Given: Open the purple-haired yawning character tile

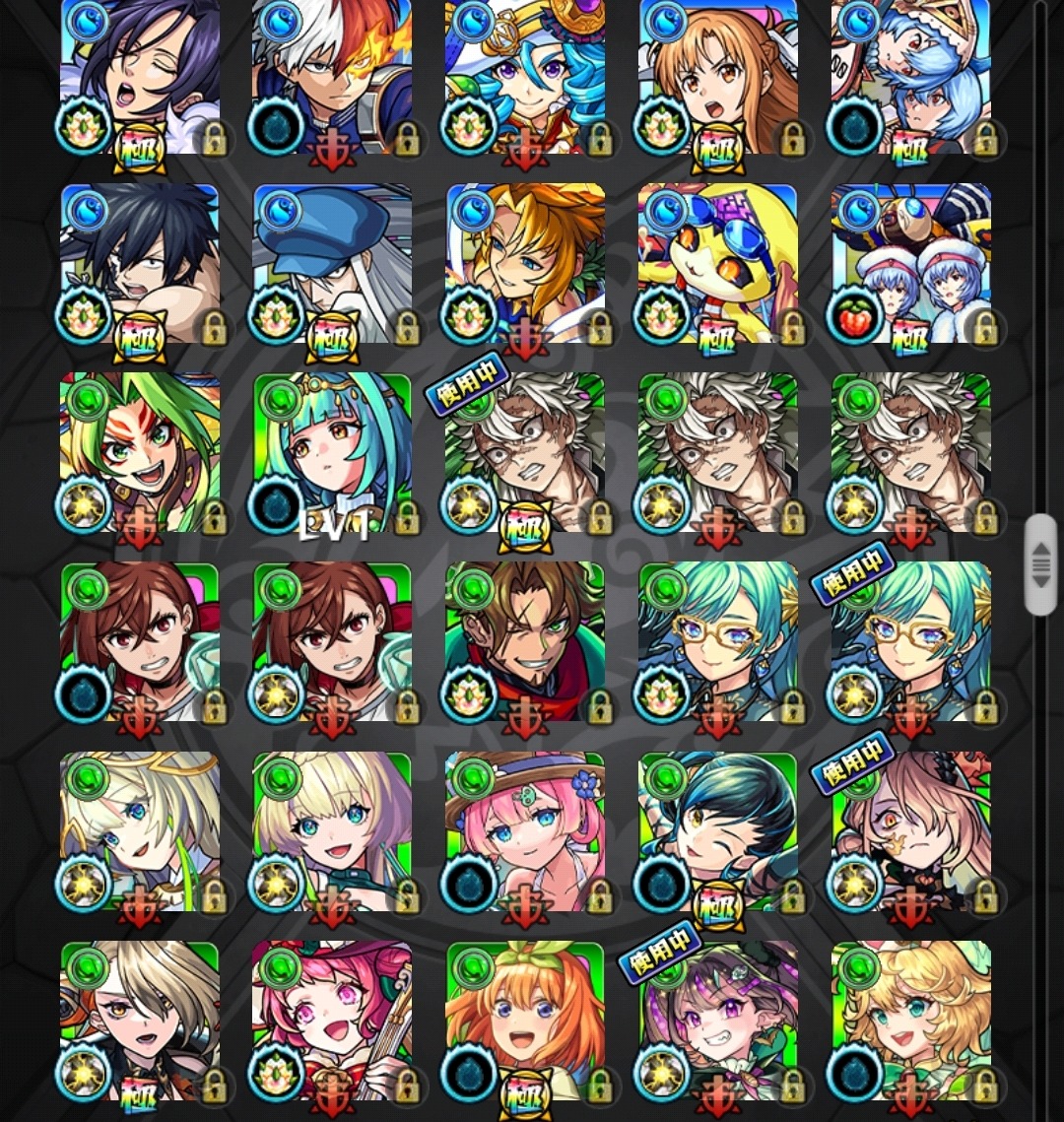Looking at the screenshot, I should coord(140,79).
